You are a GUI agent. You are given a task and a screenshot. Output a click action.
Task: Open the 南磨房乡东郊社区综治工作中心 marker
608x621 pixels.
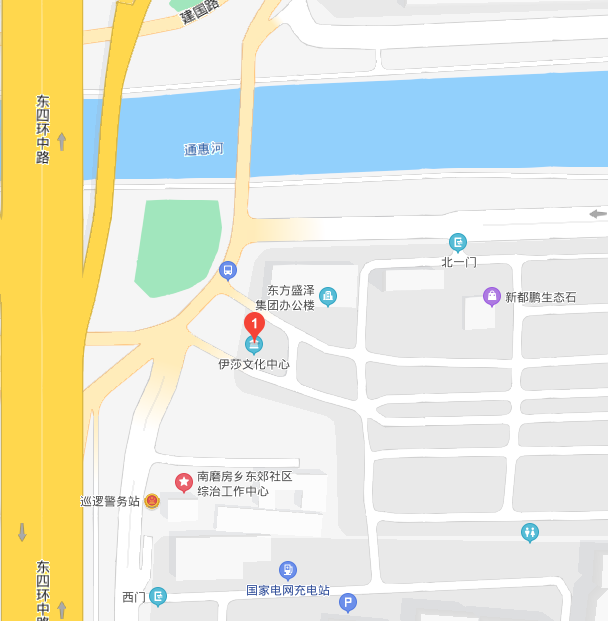click(184, 483)
